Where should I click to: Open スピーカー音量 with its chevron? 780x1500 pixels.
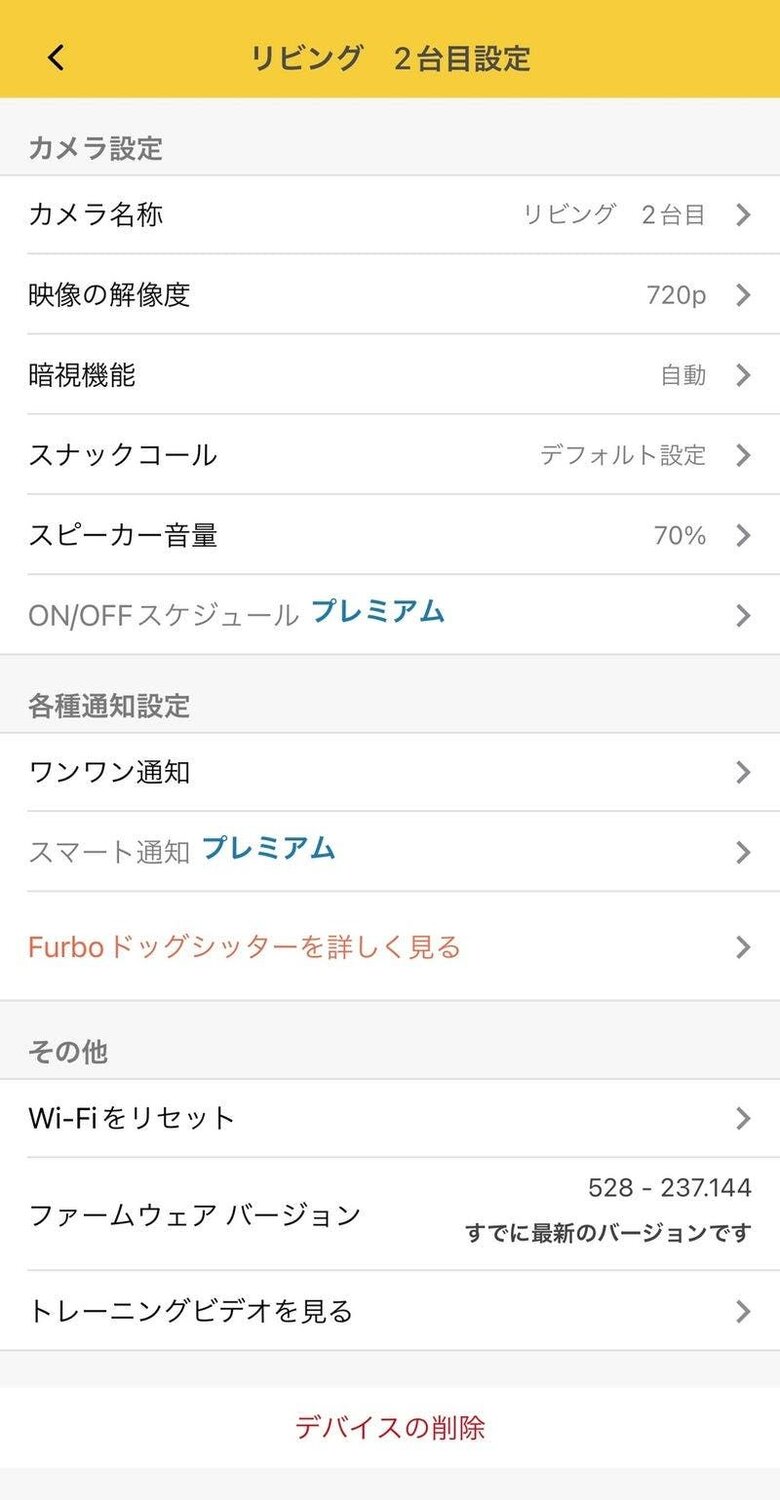[x=742, y=535]
